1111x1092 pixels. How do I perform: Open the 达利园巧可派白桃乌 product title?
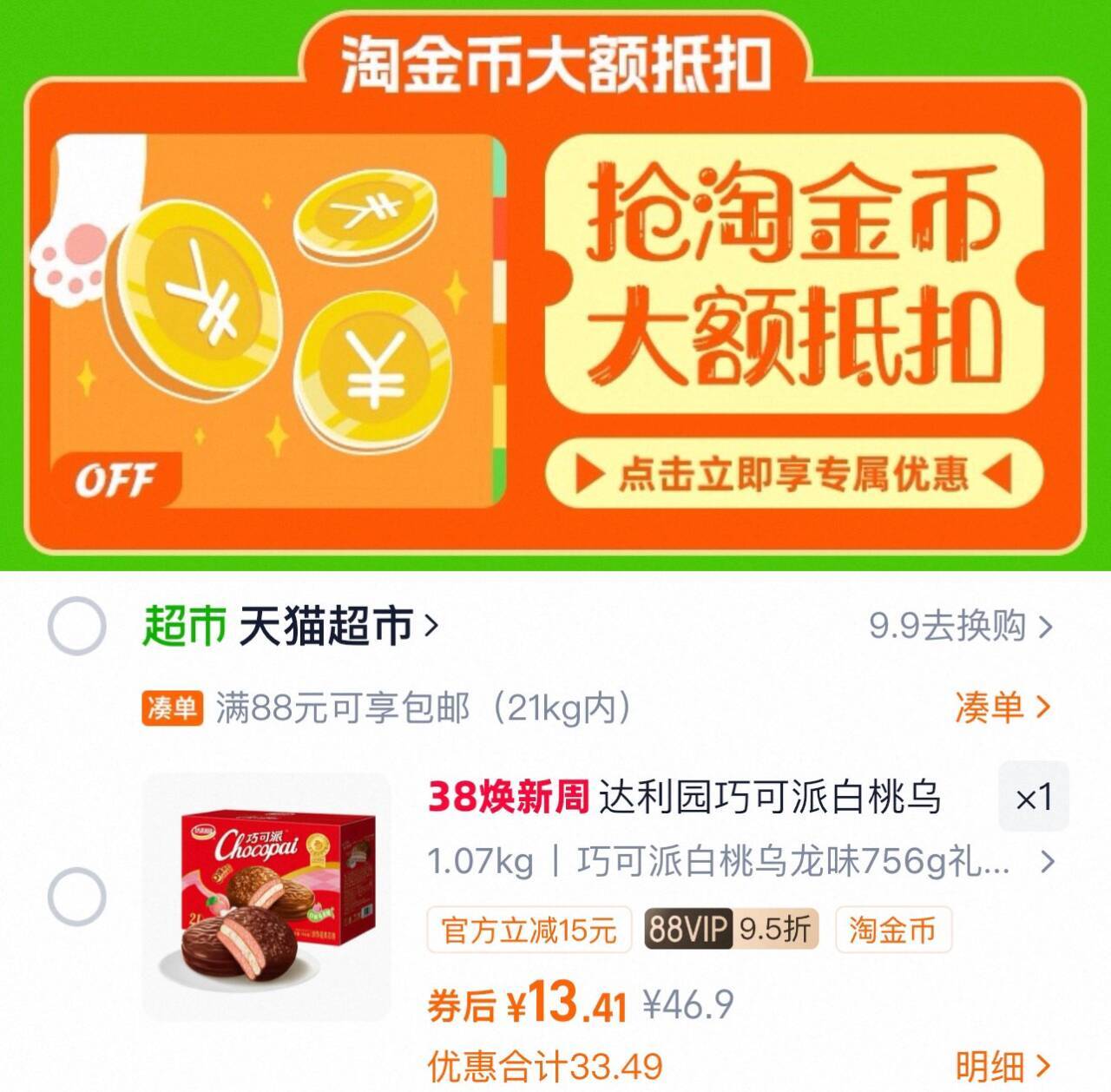(684, 798)
